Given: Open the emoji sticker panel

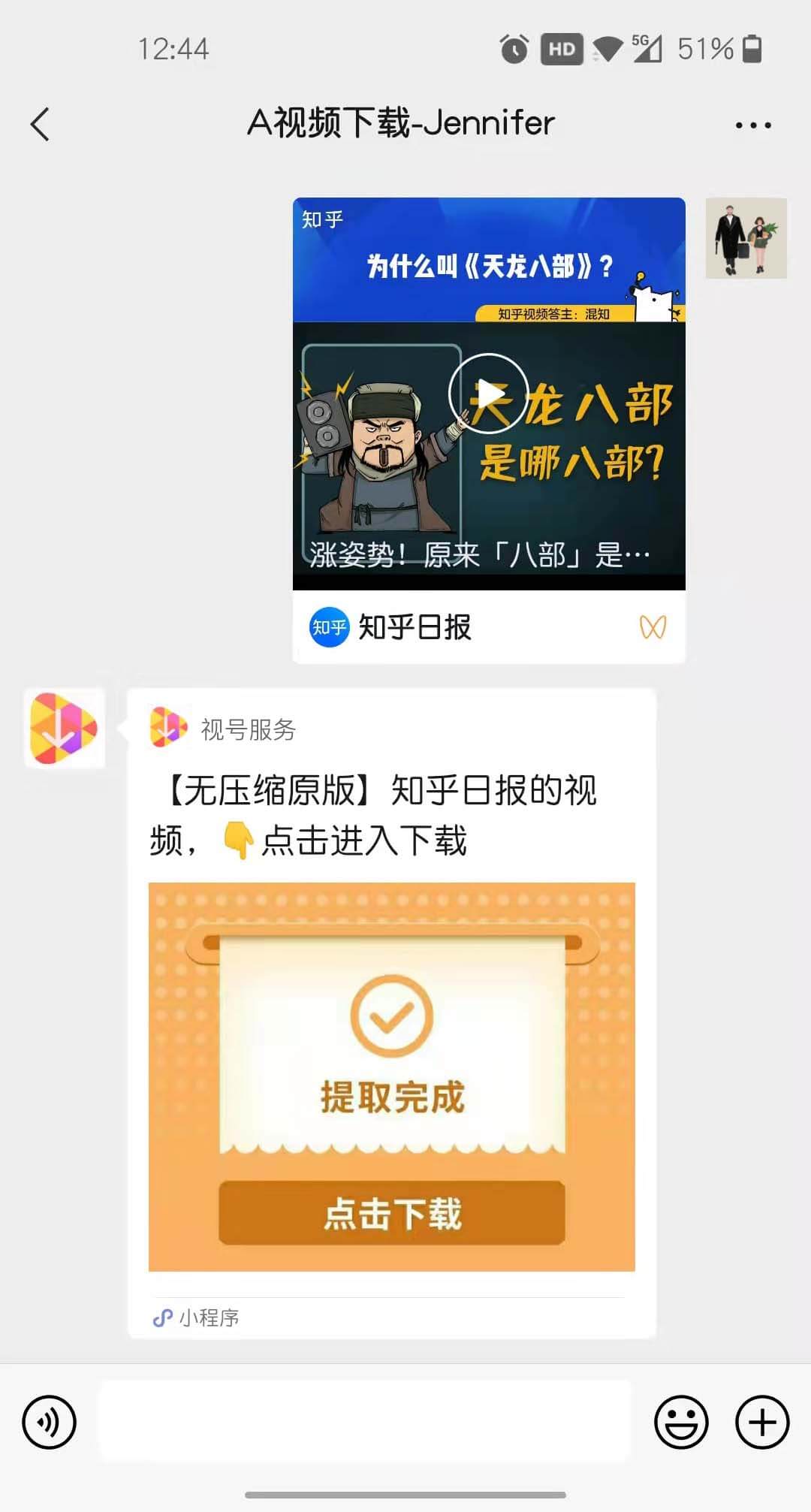Looking at the screenshot, I should pyautogui.click(x=681, y=1422).
